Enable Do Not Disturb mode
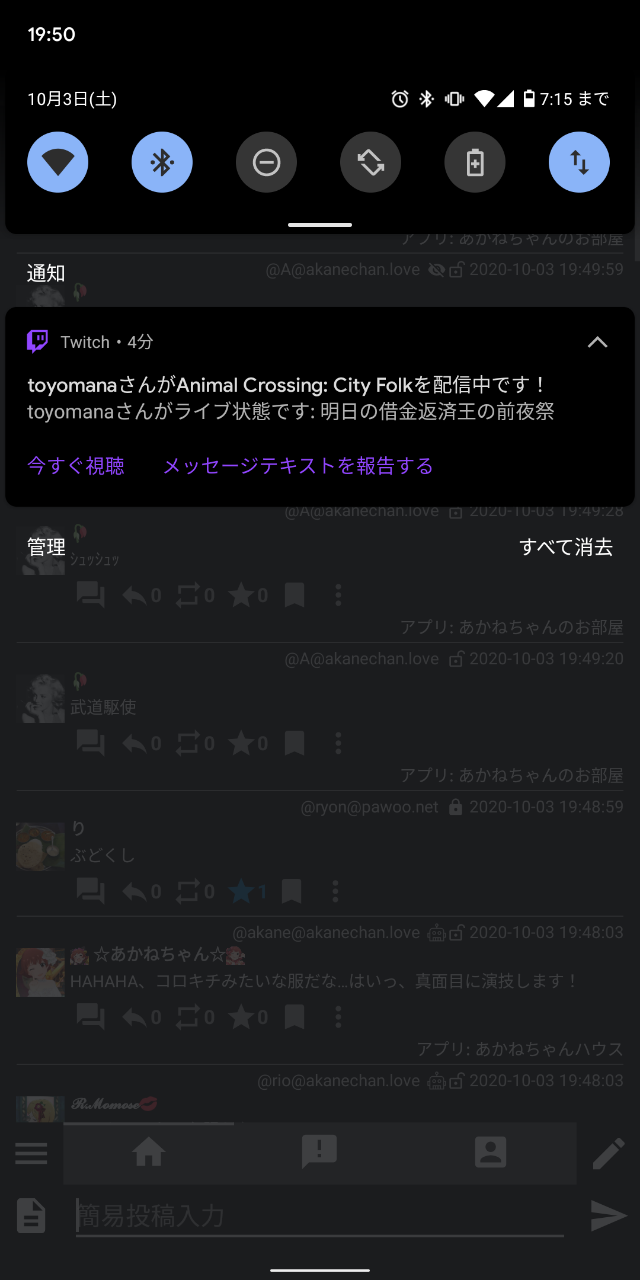Viewport: 640px width, 1280px height. pyautogui.click(x=266, y=162)
